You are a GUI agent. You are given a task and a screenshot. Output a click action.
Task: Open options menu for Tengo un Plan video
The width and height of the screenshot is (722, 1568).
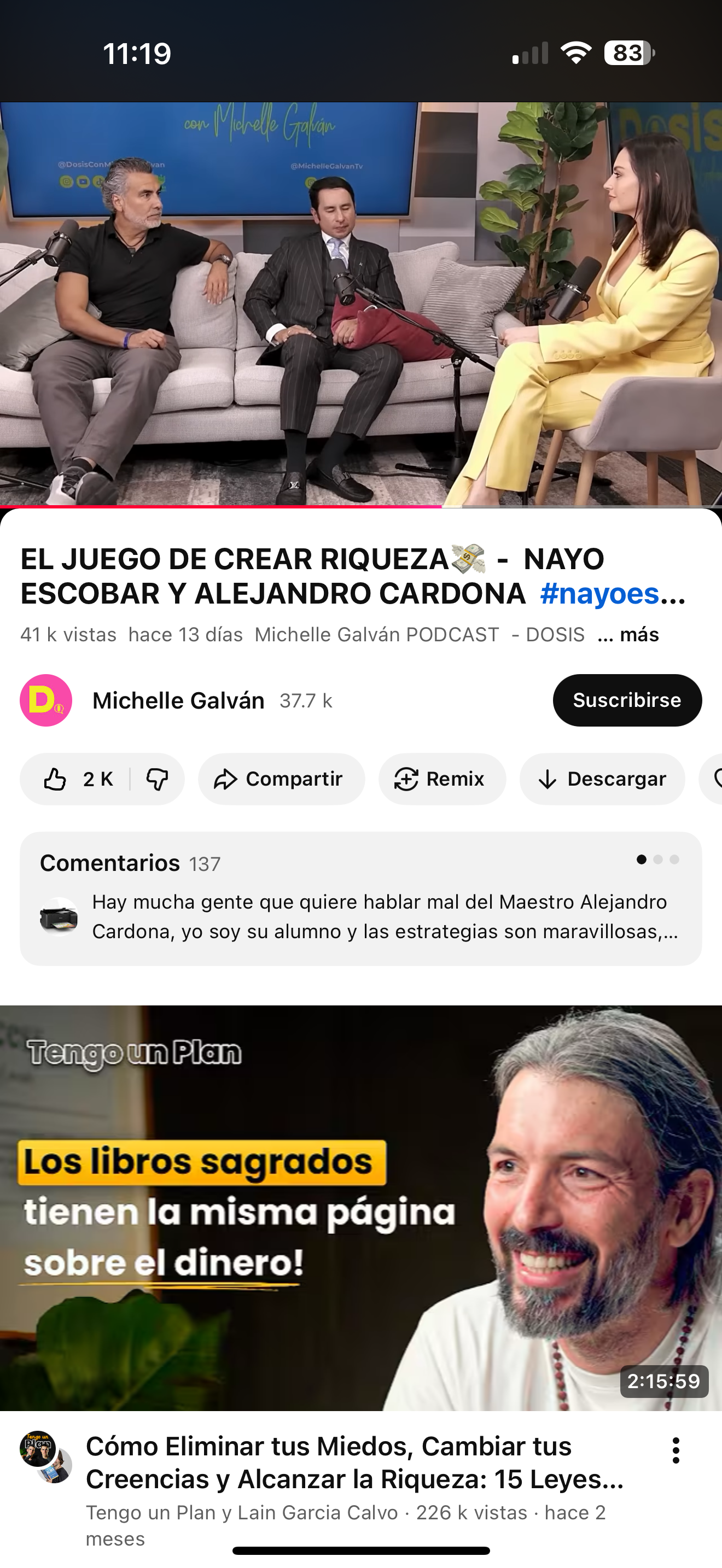click(x=675, y=1450)
